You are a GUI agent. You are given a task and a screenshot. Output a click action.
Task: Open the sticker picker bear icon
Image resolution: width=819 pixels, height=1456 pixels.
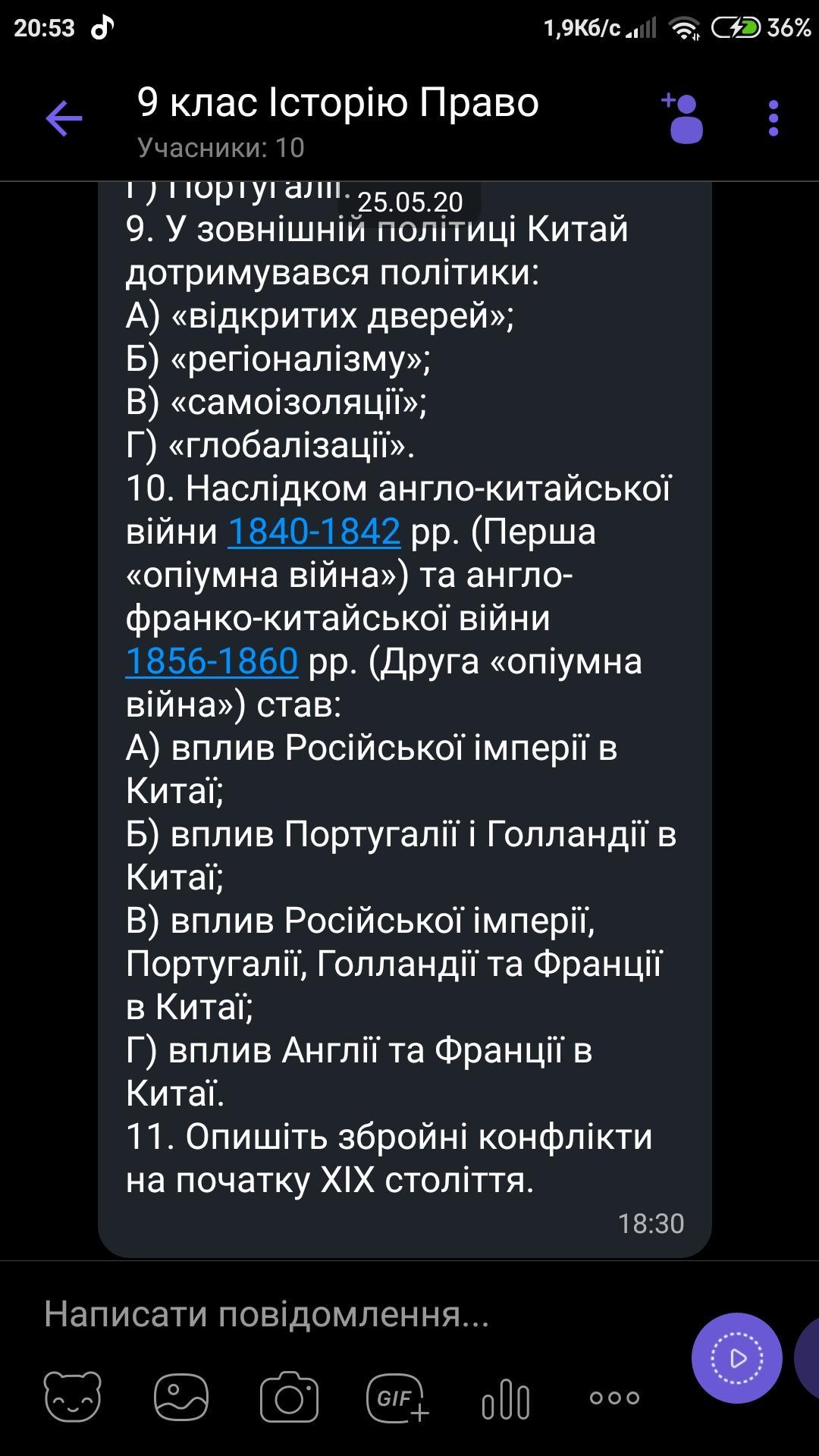point(73,1397)
